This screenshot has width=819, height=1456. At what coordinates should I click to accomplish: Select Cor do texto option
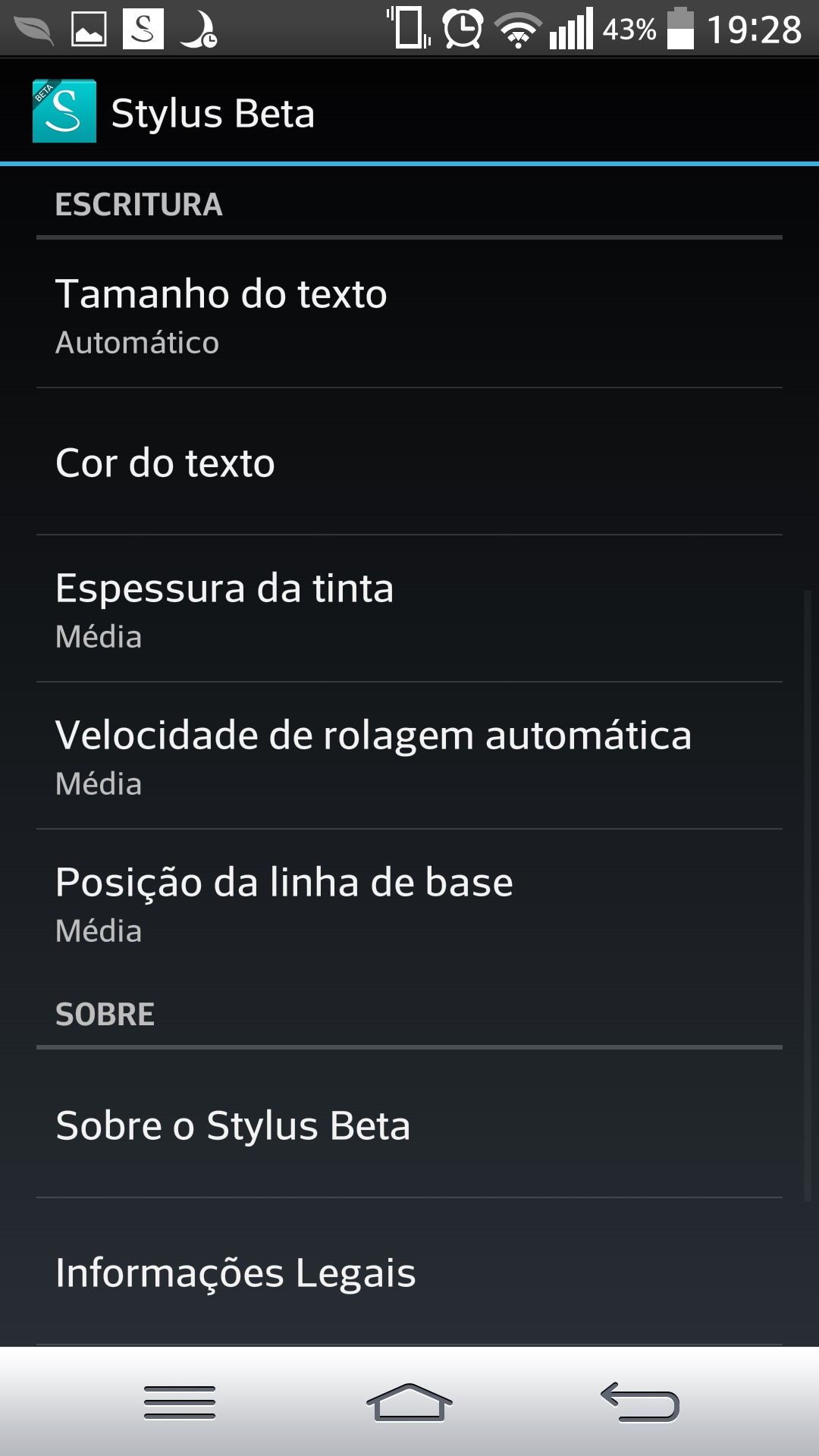[409, 462]
